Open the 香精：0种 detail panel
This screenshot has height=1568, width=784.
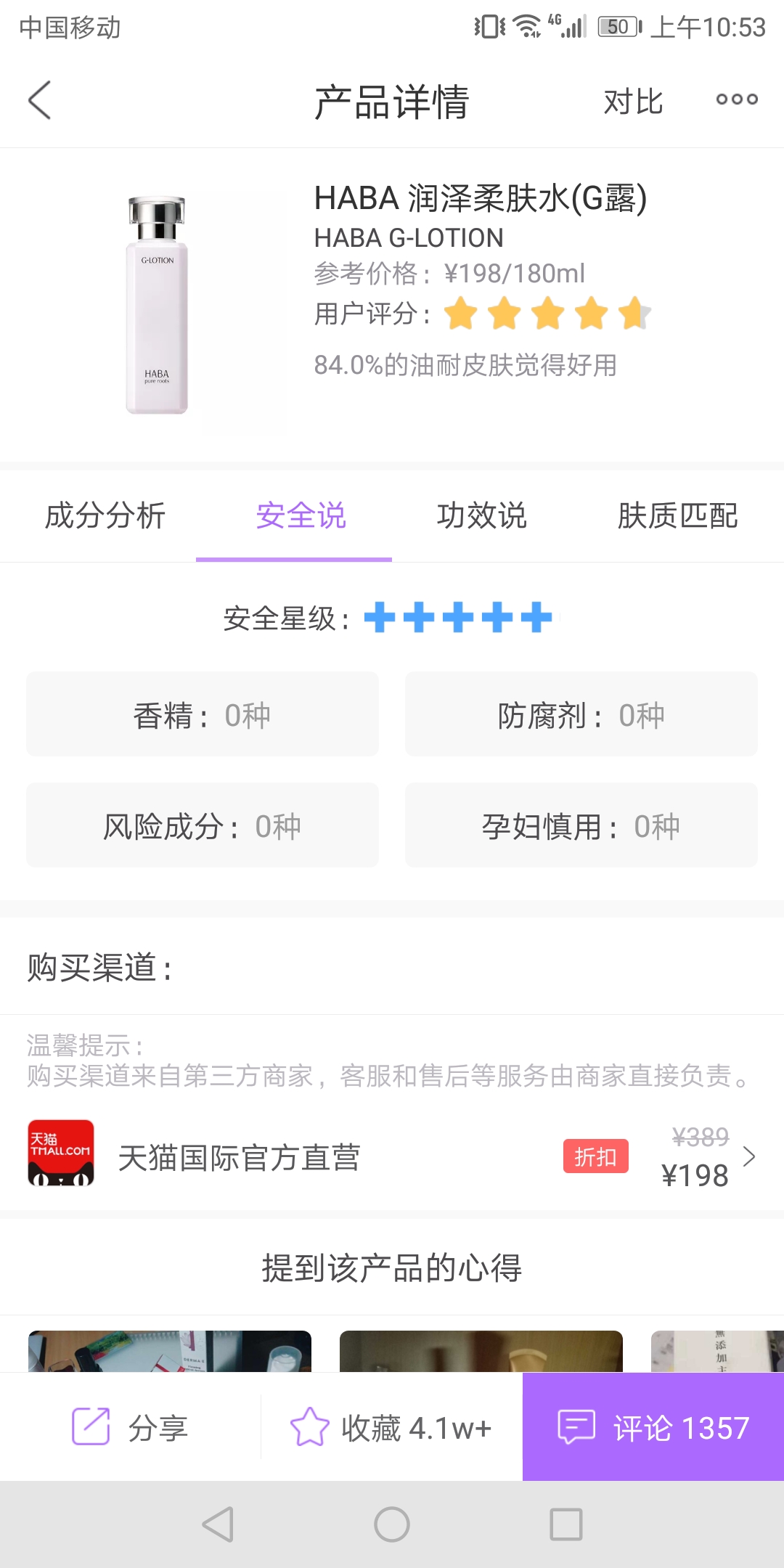tap(202, 714)
